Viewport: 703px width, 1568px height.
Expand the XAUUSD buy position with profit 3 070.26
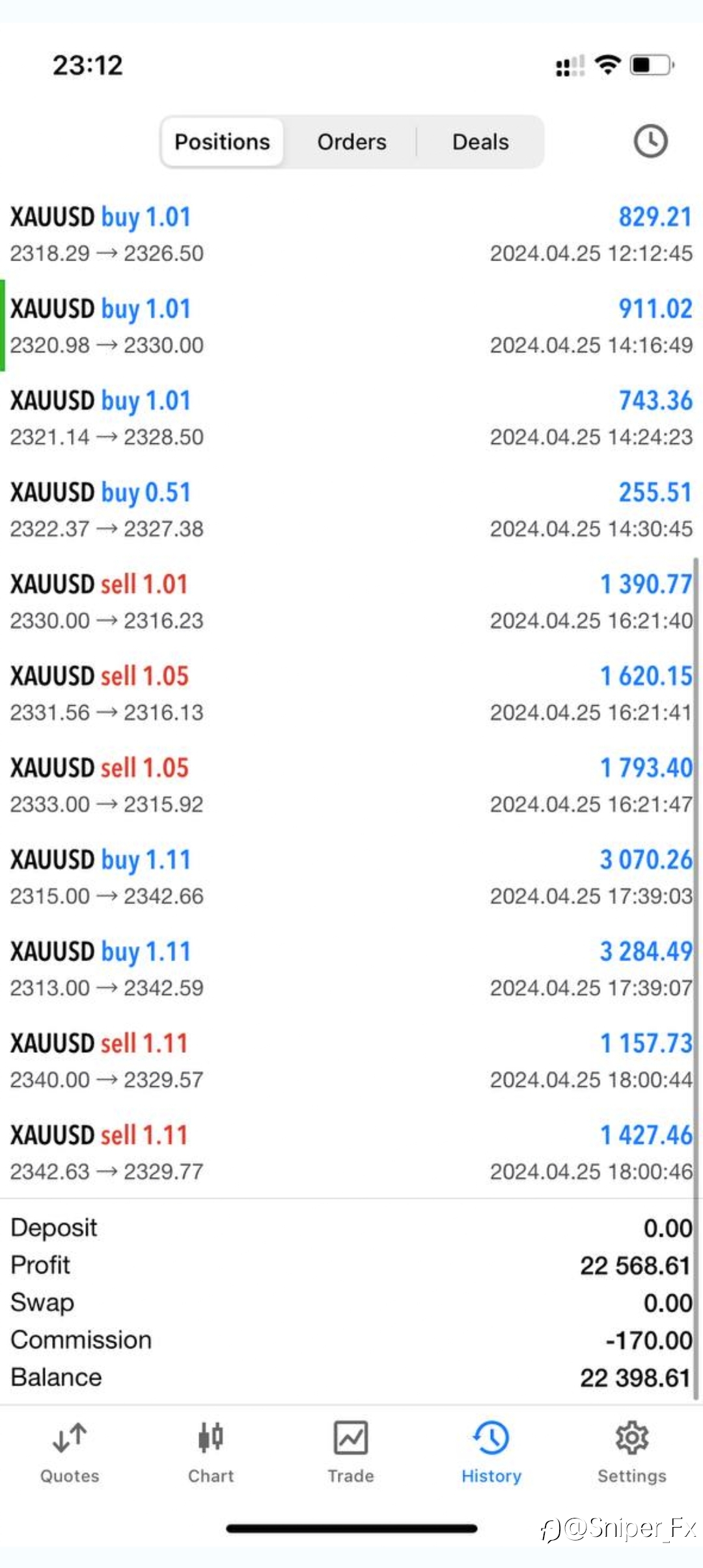click(x=351, y=876)
